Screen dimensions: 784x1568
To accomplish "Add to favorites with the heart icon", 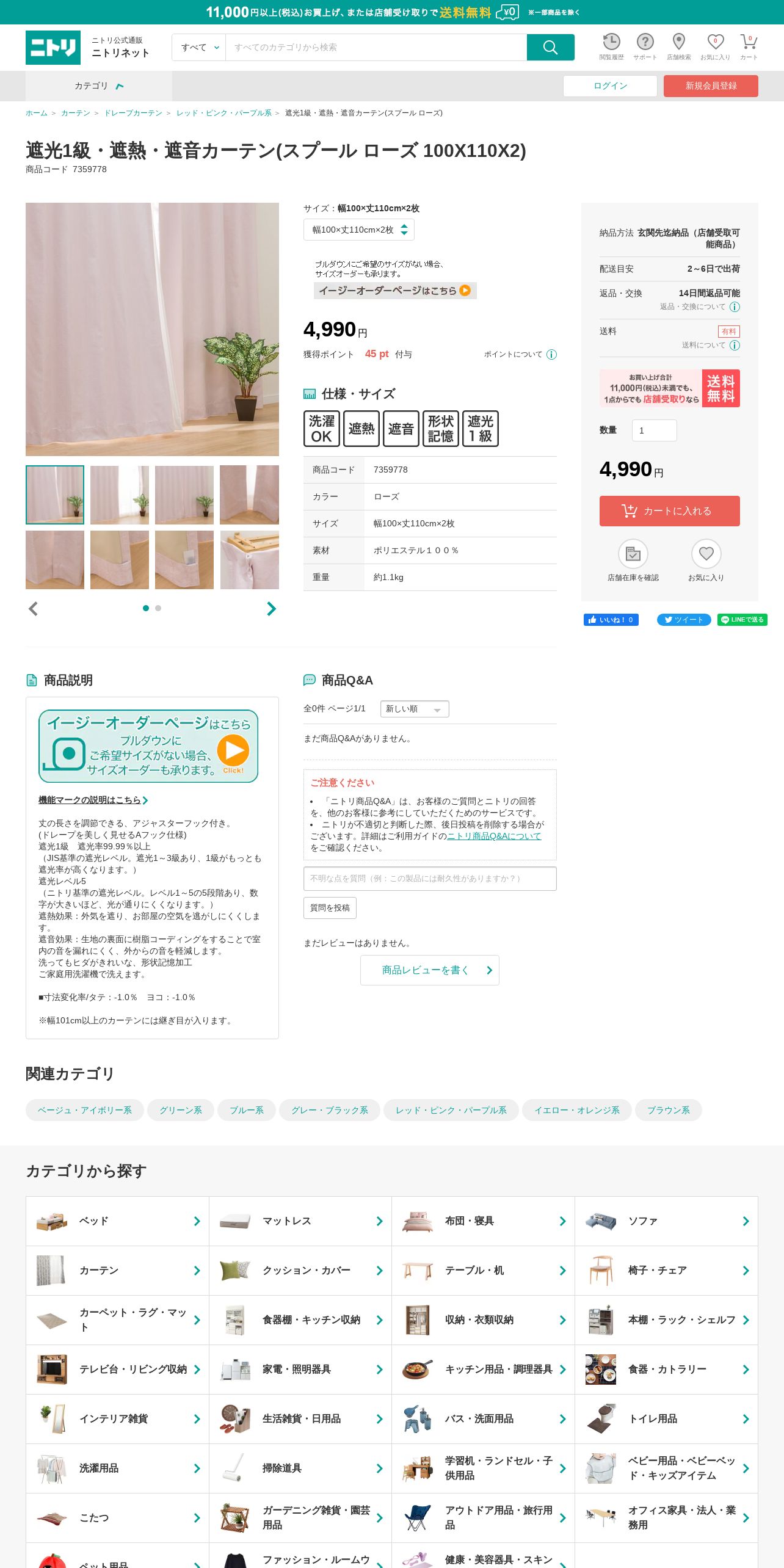I will [x=706, y=561].
